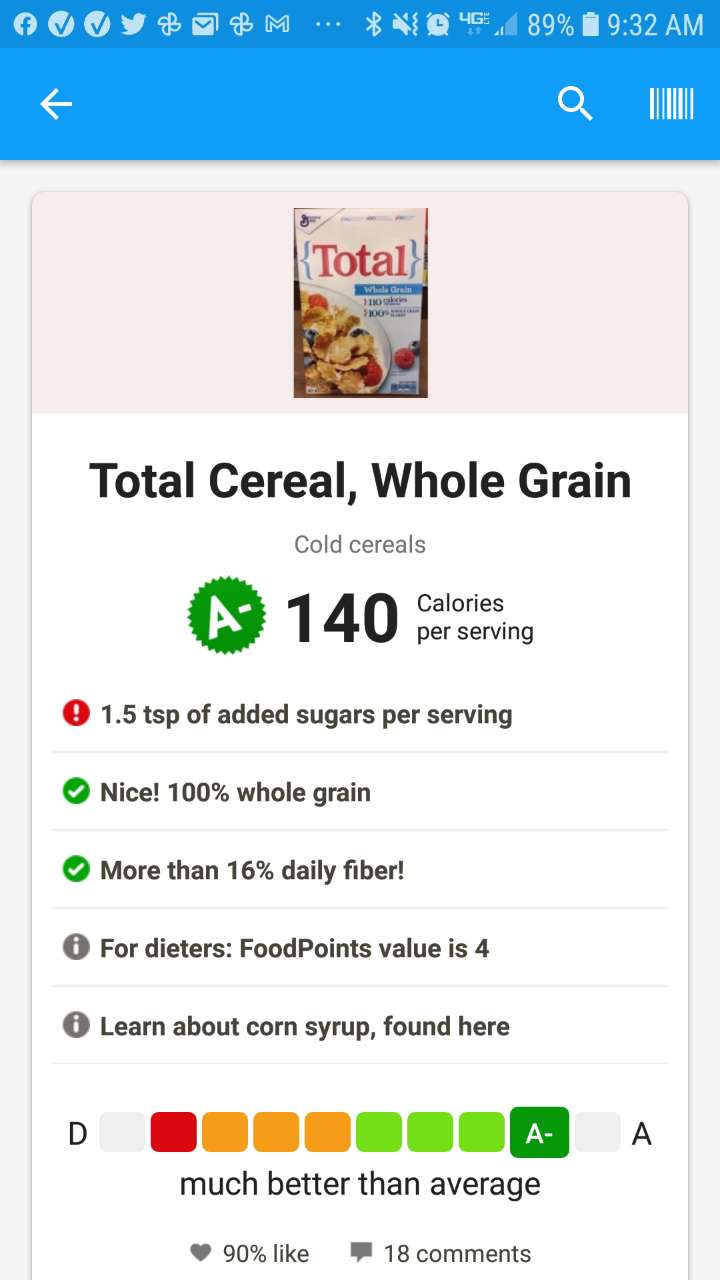720x1280 pixels.
Task: Expand the daily fiber detail row
Action: [x=360, y=869]
